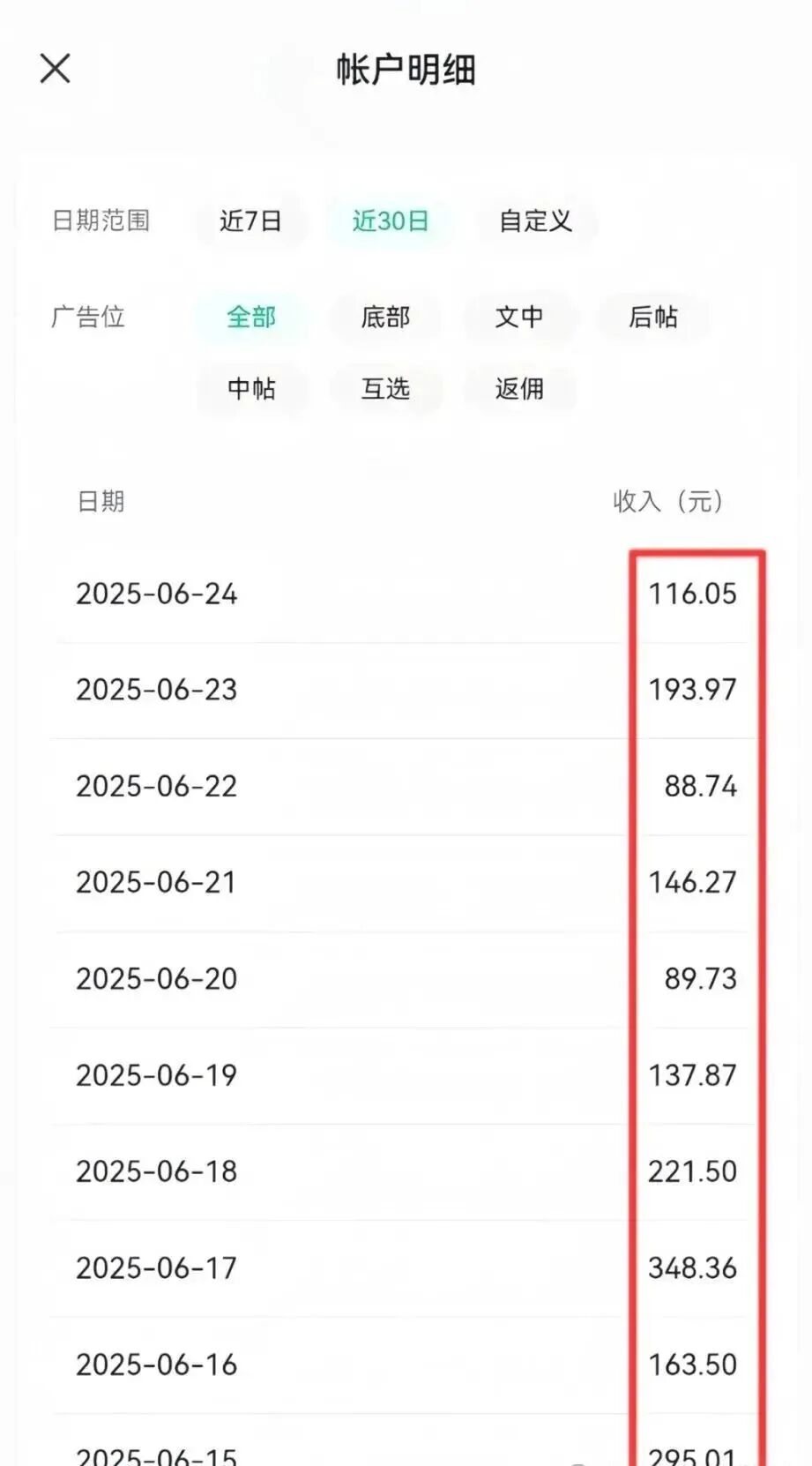The image size is (812, 1466).
Task: Select the 近7日 date range filter
Action: (x=252, y=222)
